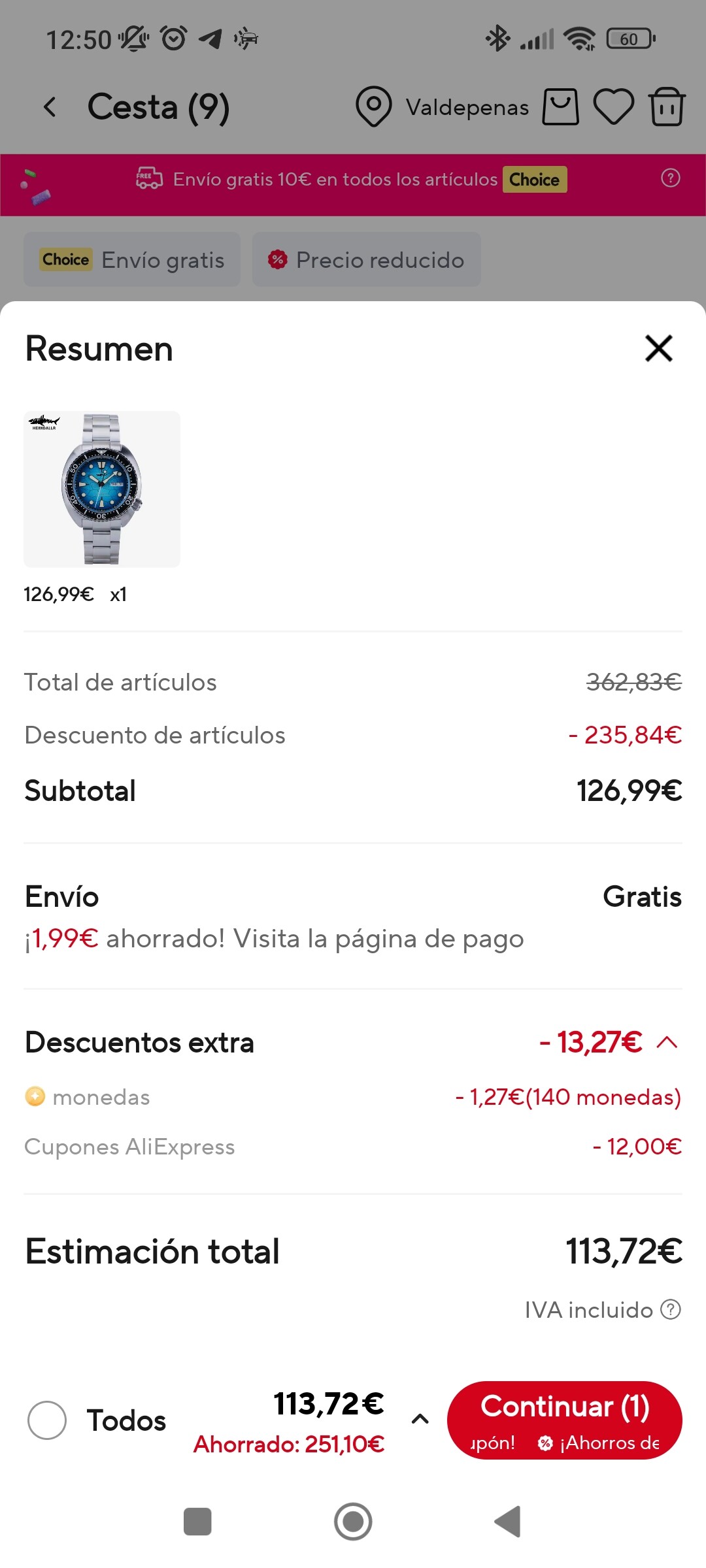Image resolution: width=706 pixels, height=1568 pixels.
Task: Go back from the Cesta page
Action: coord(50,107)
